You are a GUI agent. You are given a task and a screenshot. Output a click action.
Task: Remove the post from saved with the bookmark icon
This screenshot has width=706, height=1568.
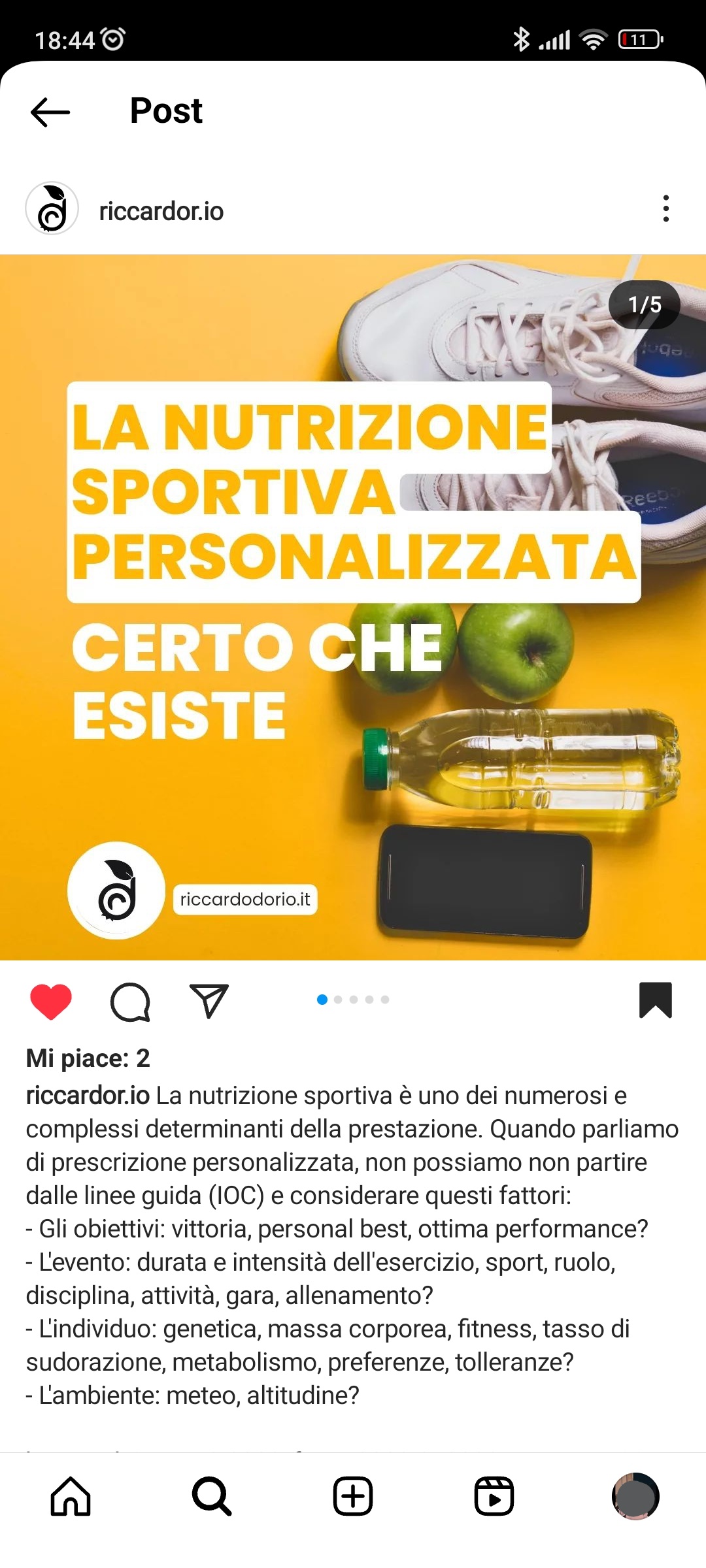click(x=655, y=1000)
